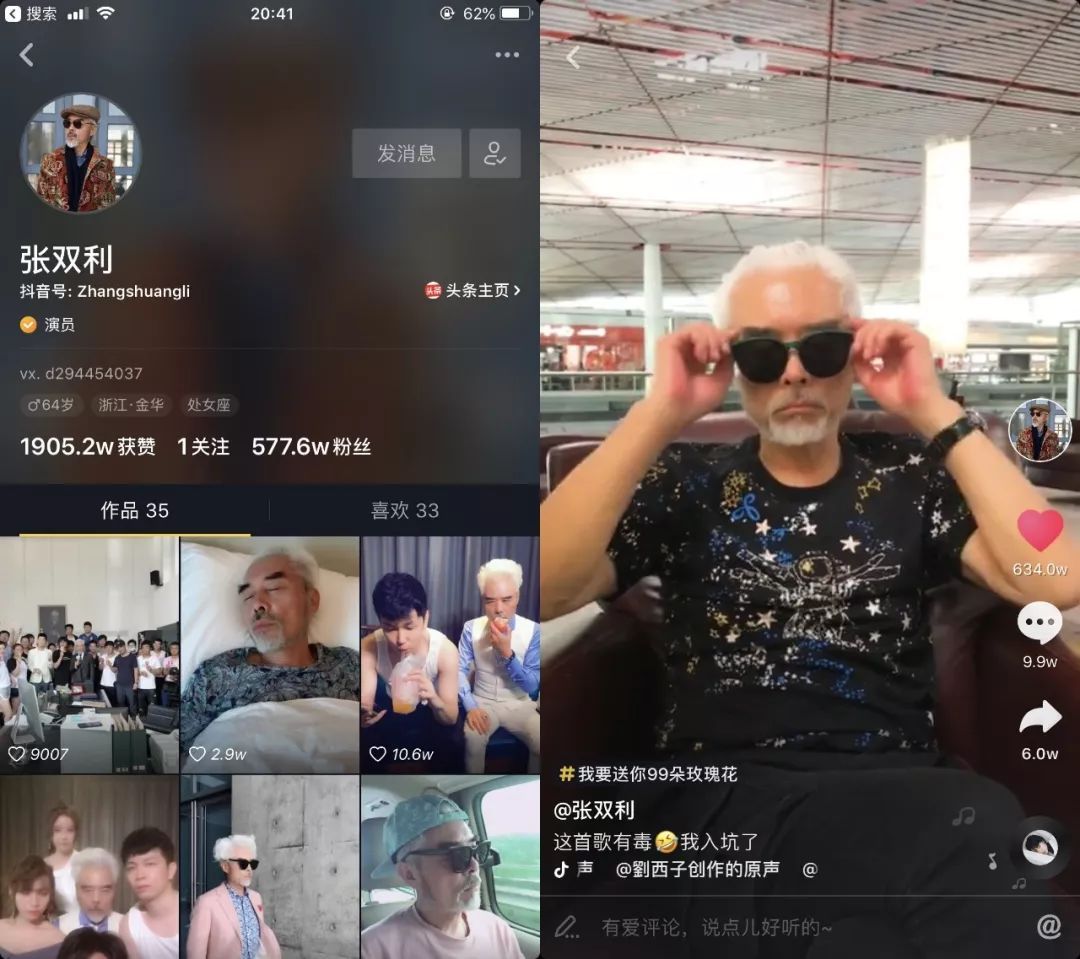Go back from the video player

click(572, 57)
